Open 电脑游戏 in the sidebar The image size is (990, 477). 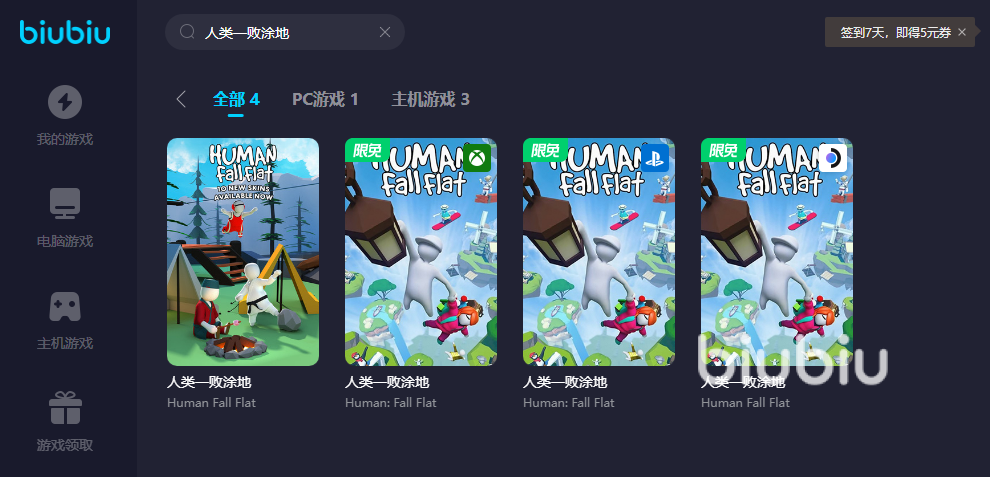click(65, 218)
